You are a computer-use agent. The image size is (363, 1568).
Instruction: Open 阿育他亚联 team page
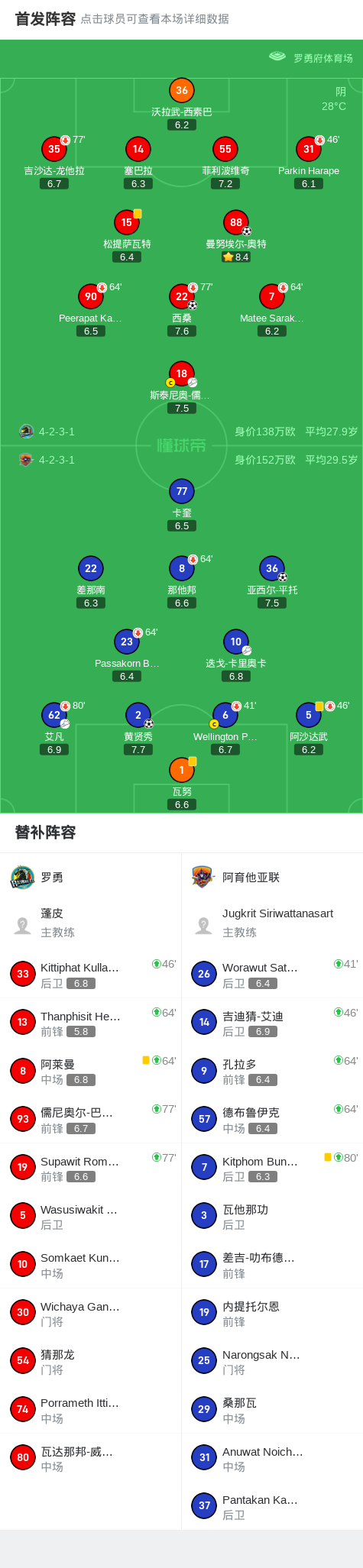(235, 878)
